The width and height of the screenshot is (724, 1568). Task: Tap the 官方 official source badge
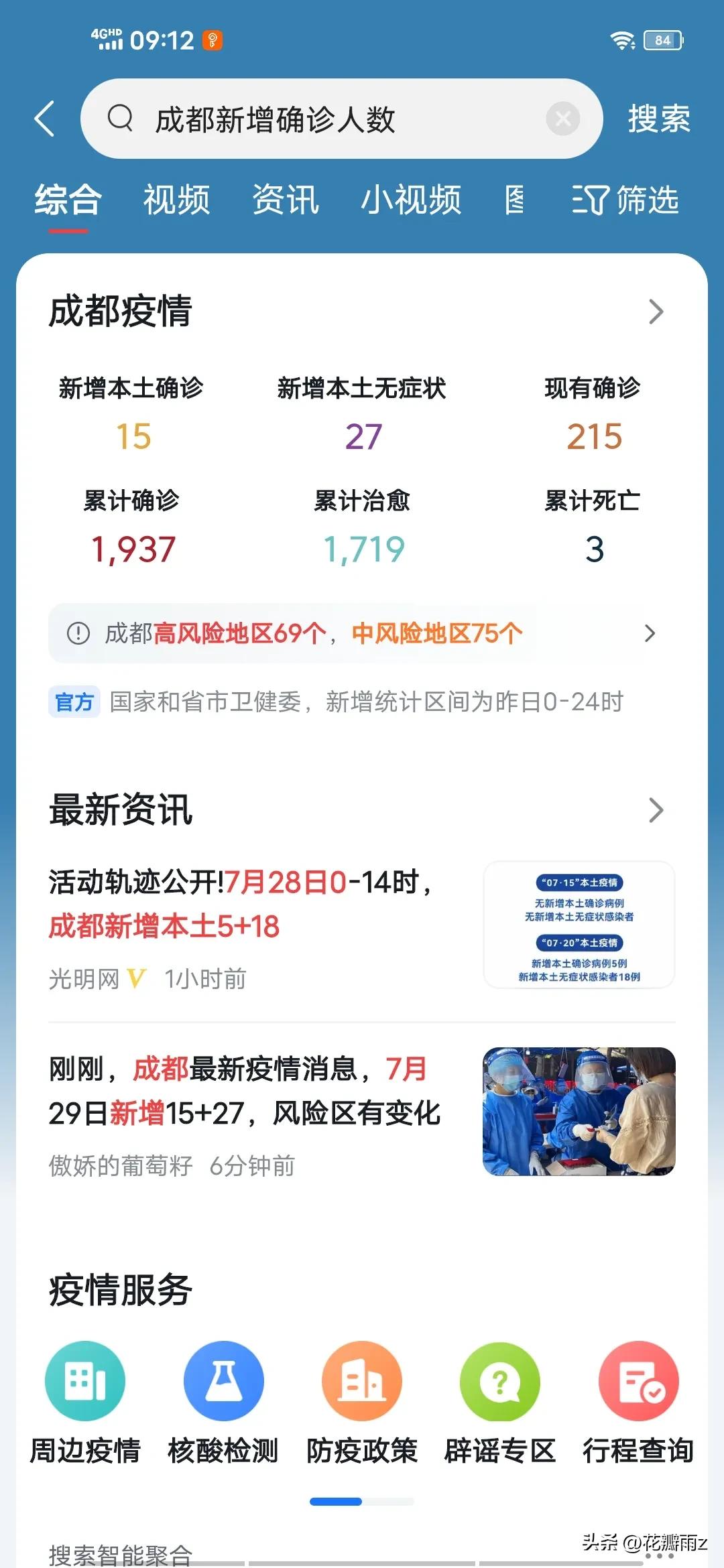pyautogui.click(x=74, y=702)
